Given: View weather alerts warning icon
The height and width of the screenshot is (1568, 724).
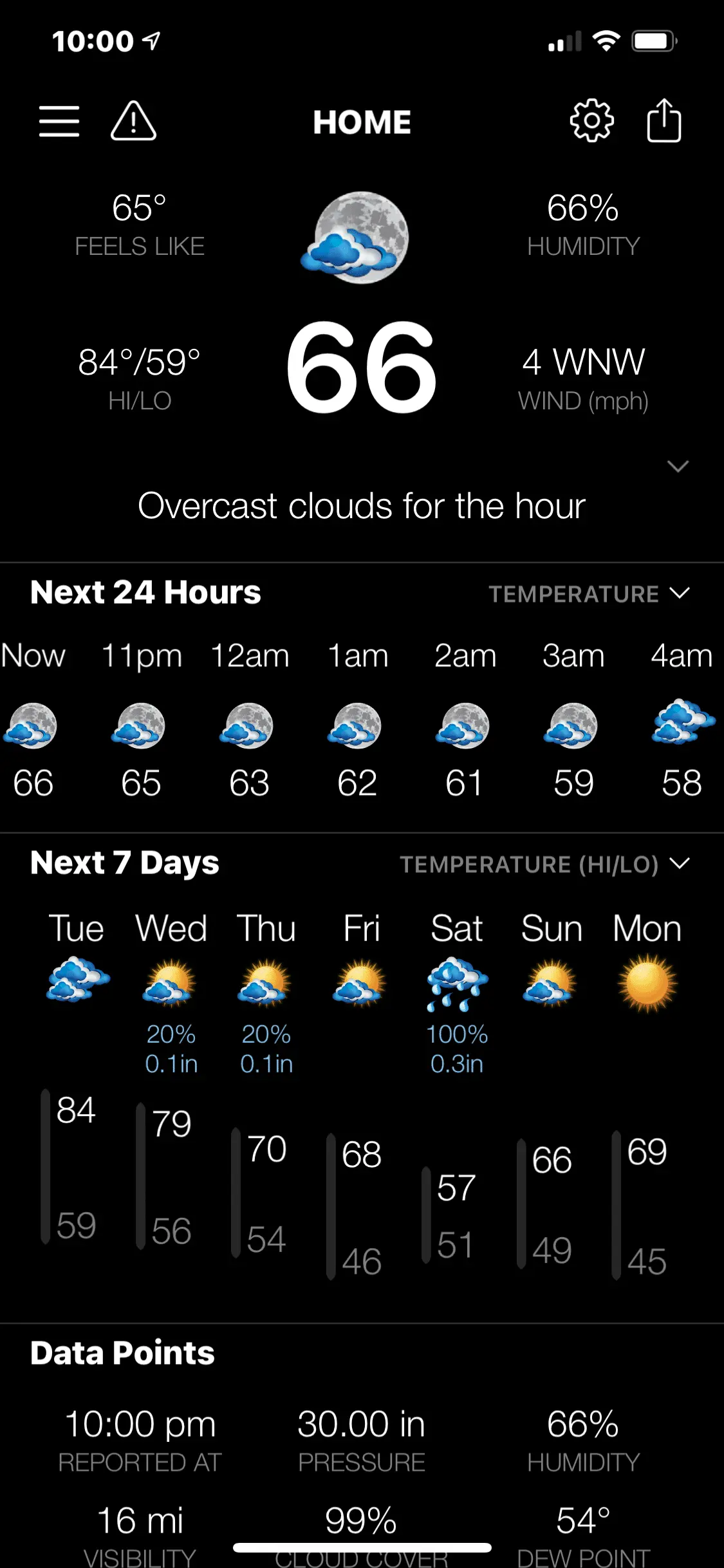Looking at the screenshot, I should (x=133, y=121).
